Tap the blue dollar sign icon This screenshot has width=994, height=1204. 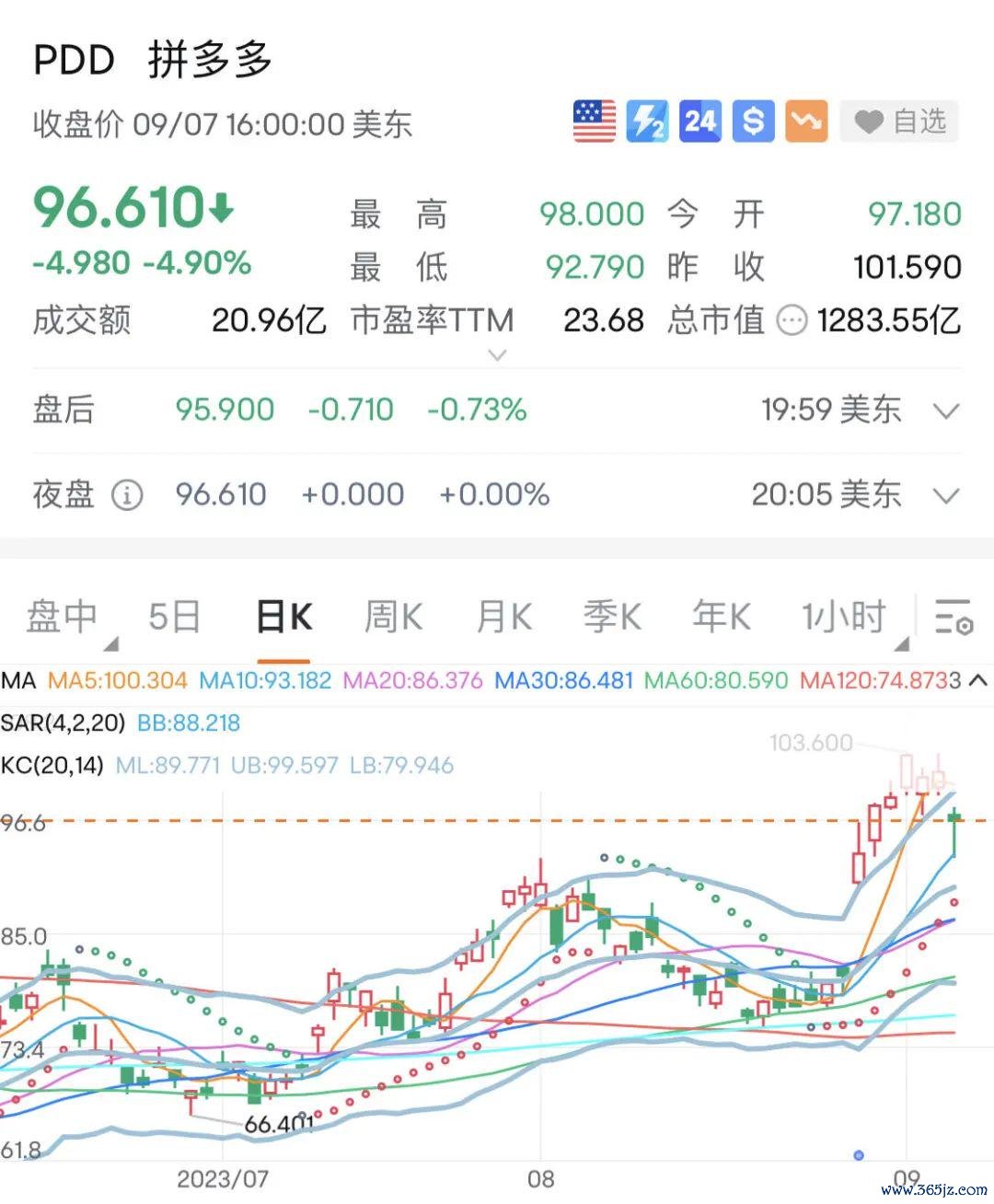click(753, 122)
